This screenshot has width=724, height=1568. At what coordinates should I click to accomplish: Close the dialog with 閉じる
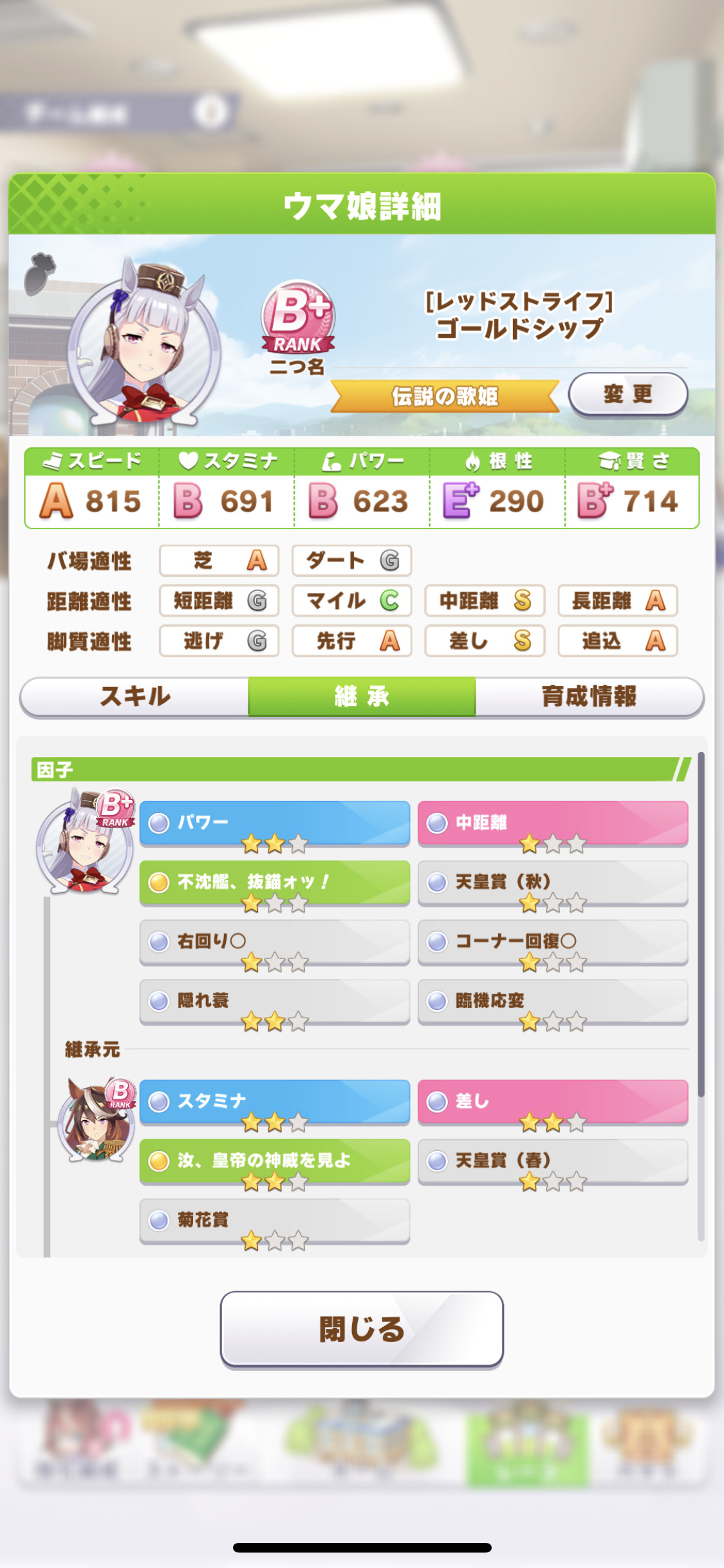pyautogui.click(x=362, y=1329)
